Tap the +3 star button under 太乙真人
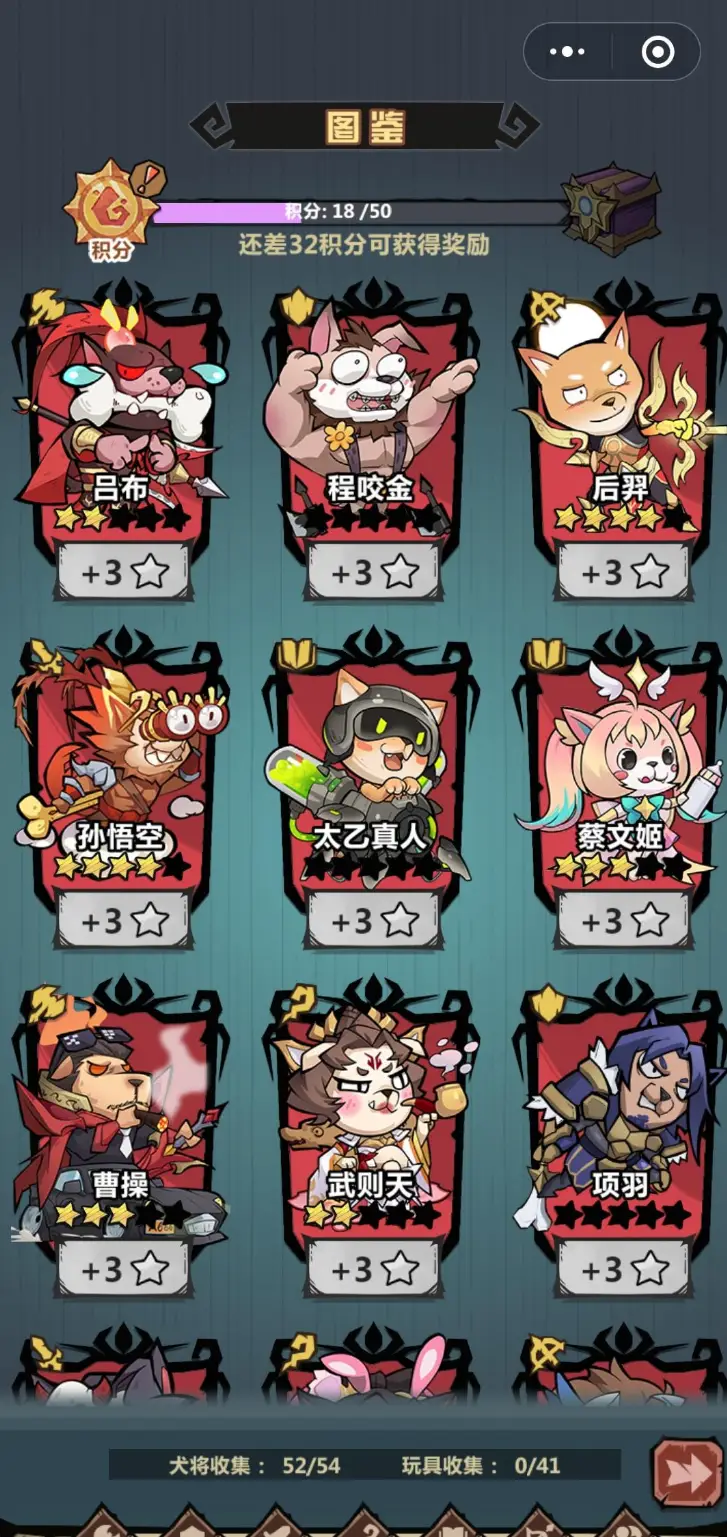Image resolution: width=727 pixels, height=1537 pixels. (x=374, y=921)
